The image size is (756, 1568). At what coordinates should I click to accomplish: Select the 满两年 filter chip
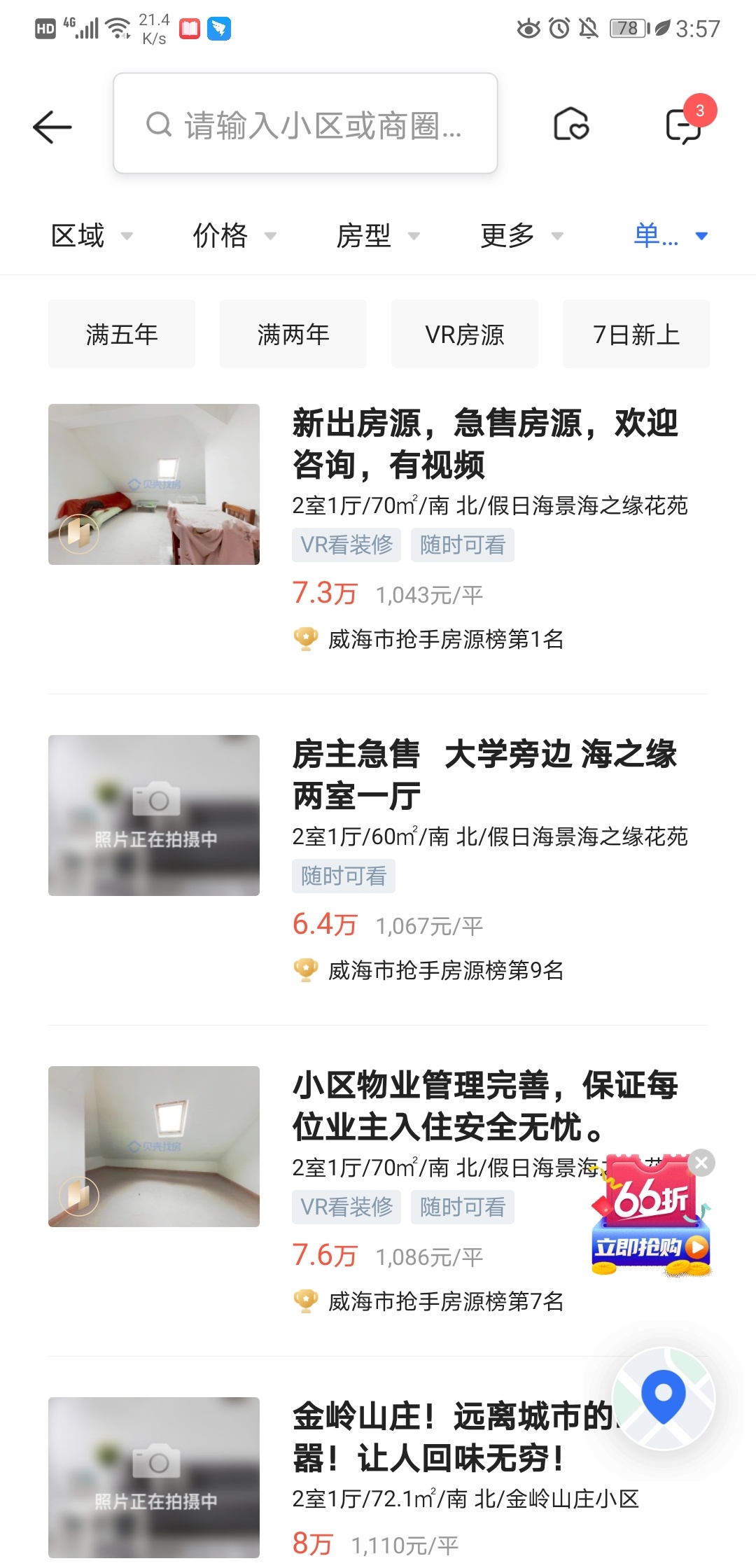(x=293, y=334)
